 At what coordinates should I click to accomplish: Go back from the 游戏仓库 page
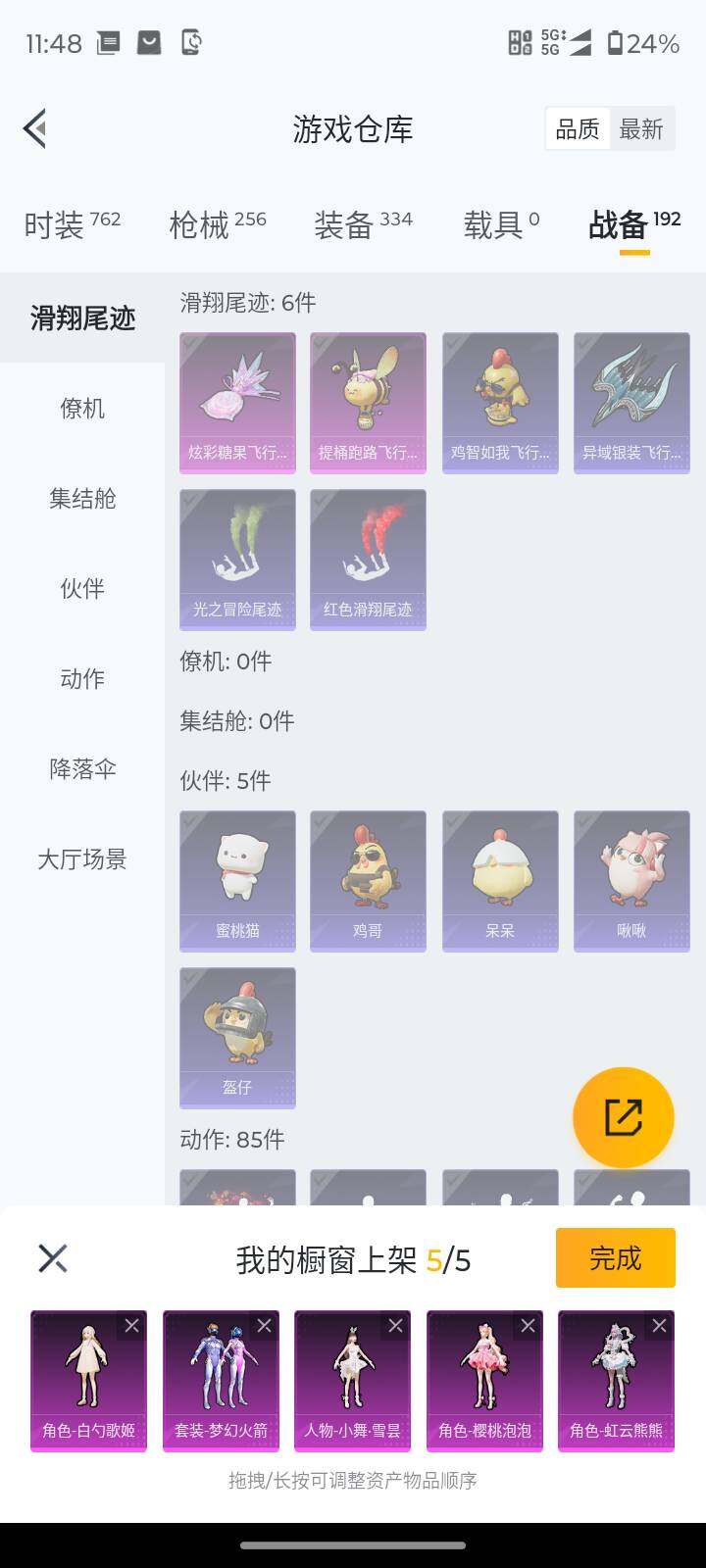[35, 128]
